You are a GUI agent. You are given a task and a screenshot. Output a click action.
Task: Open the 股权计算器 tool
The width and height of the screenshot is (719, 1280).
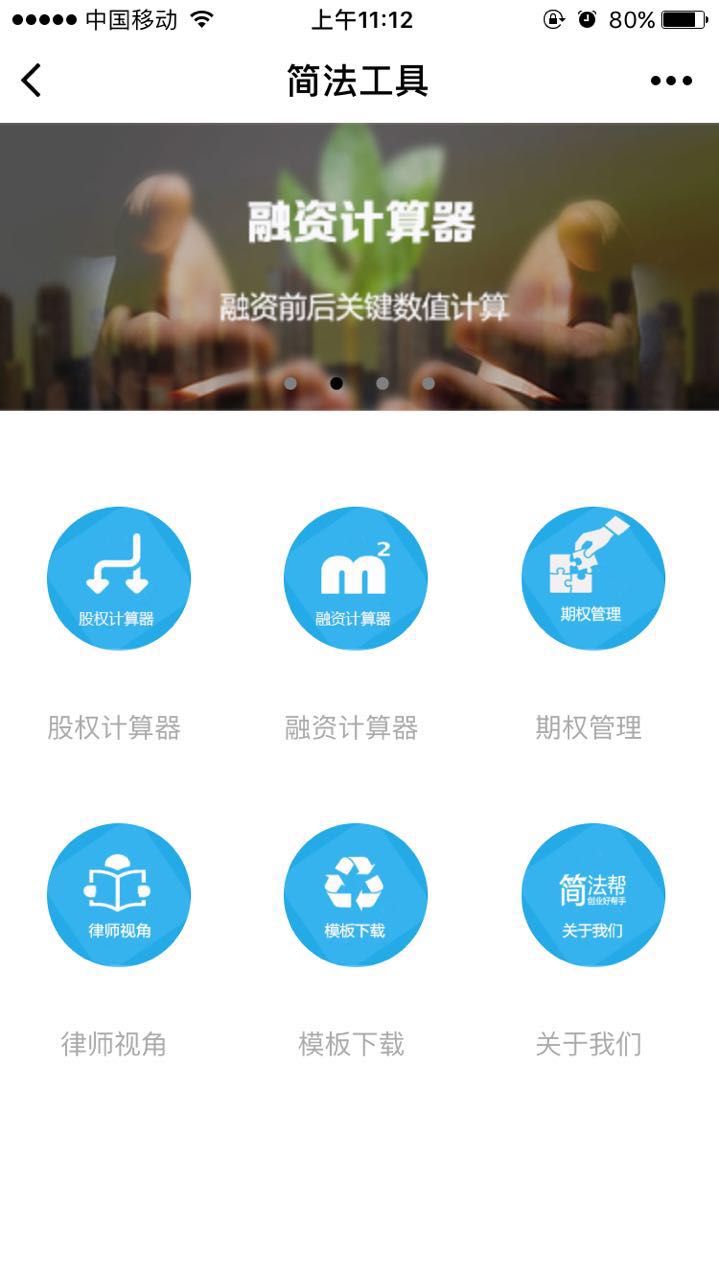(x=119, y=579)
